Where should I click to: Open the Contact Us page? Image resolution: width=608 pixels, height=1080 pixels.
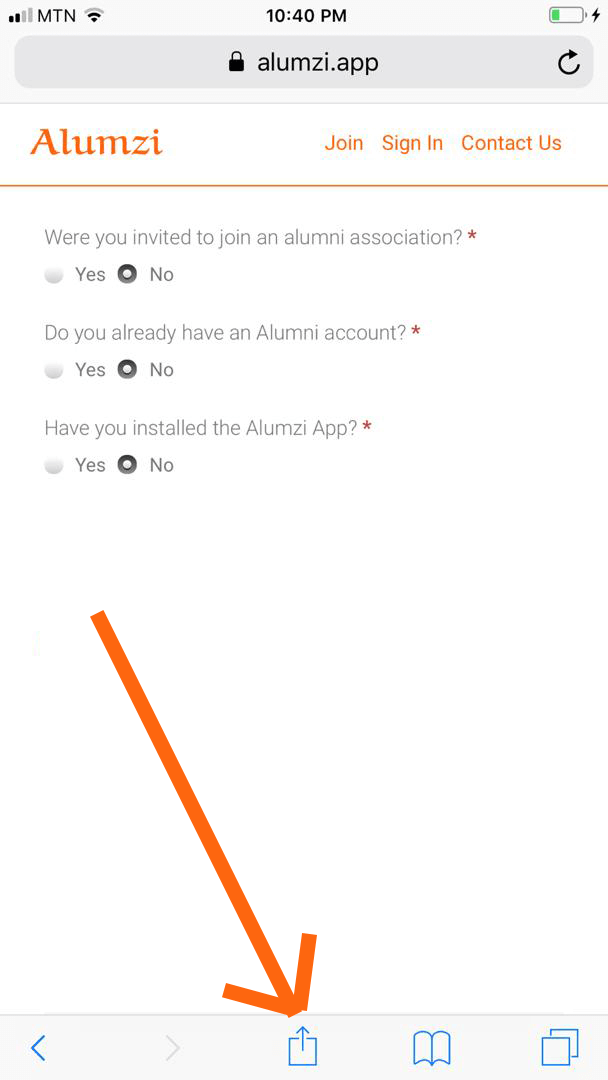click(511, 143)
